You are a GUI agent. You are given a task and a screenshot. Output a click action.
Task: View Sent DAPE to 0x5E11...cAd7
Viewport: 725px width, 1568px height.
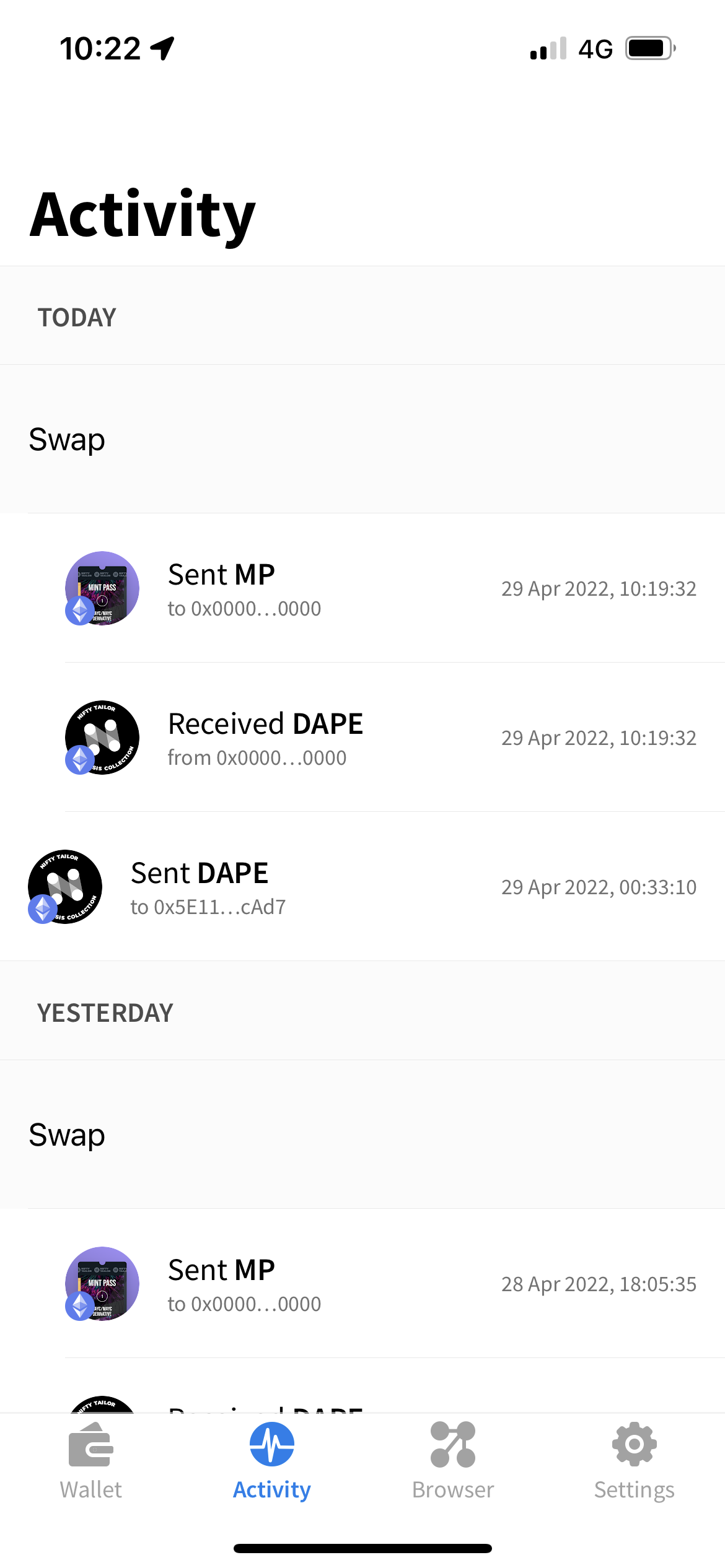pyautogui.click(x=362, y=887)
